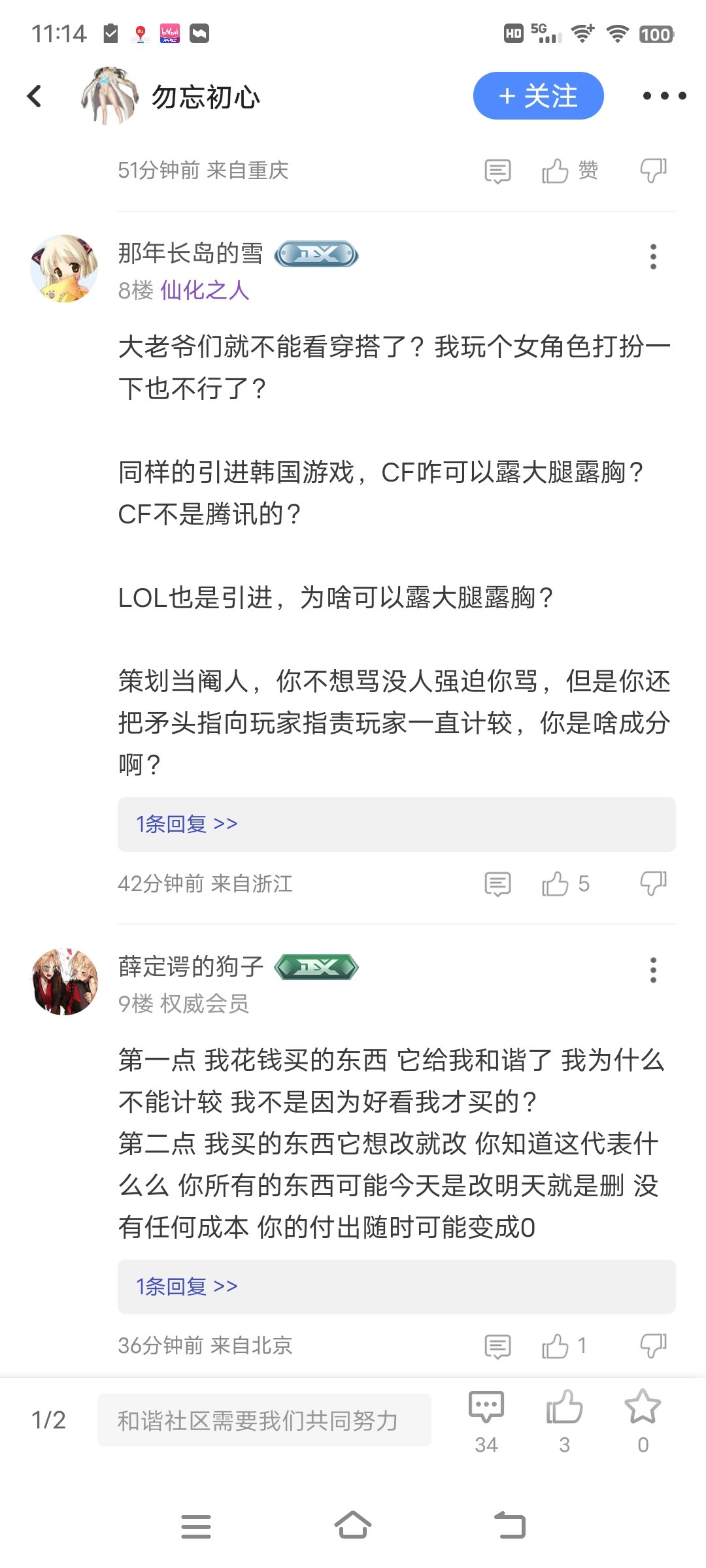Tap the 和谐社区需要我们共同努力 reply field
The width and height of the screenshot is (706, 1568).
point(264,1420)
